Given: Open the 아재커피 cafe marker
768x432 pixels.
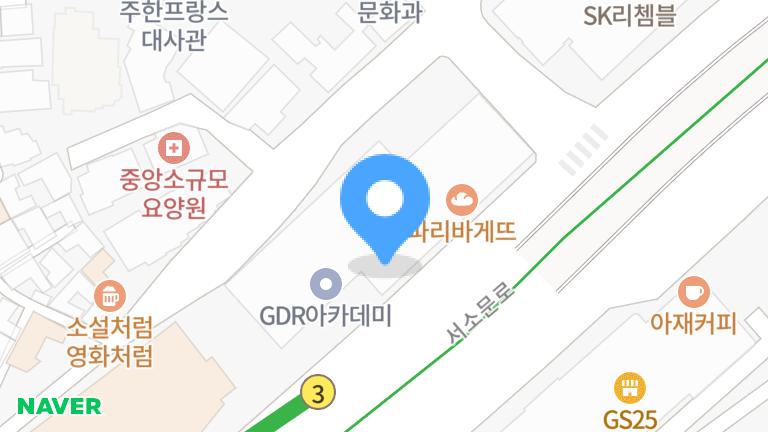Looking at the screenshot, I should coord(692,292).
